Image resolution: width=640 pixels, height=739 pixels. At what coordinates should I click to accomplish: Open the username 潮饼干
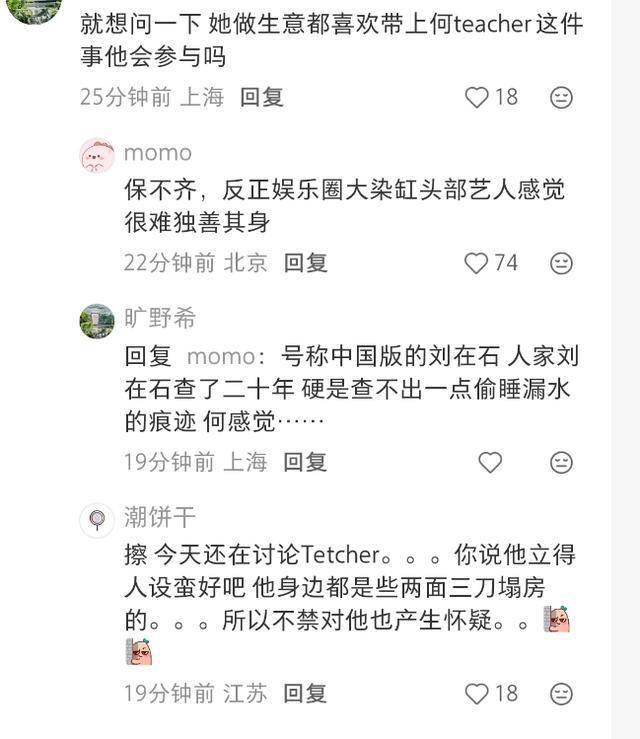pos(160,518)
